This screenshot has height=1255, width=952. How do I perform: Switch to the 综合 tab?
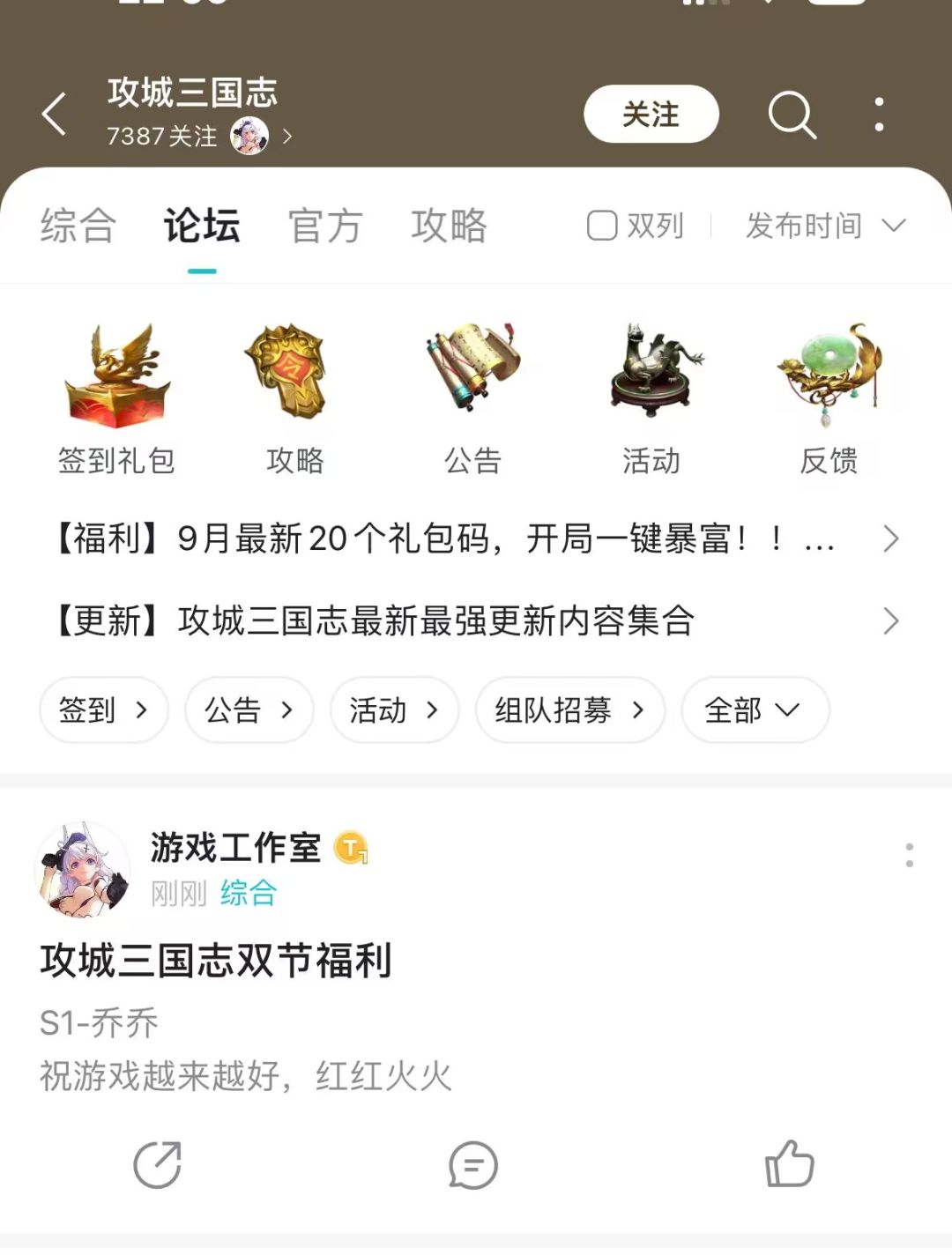(x=76, y=226)
